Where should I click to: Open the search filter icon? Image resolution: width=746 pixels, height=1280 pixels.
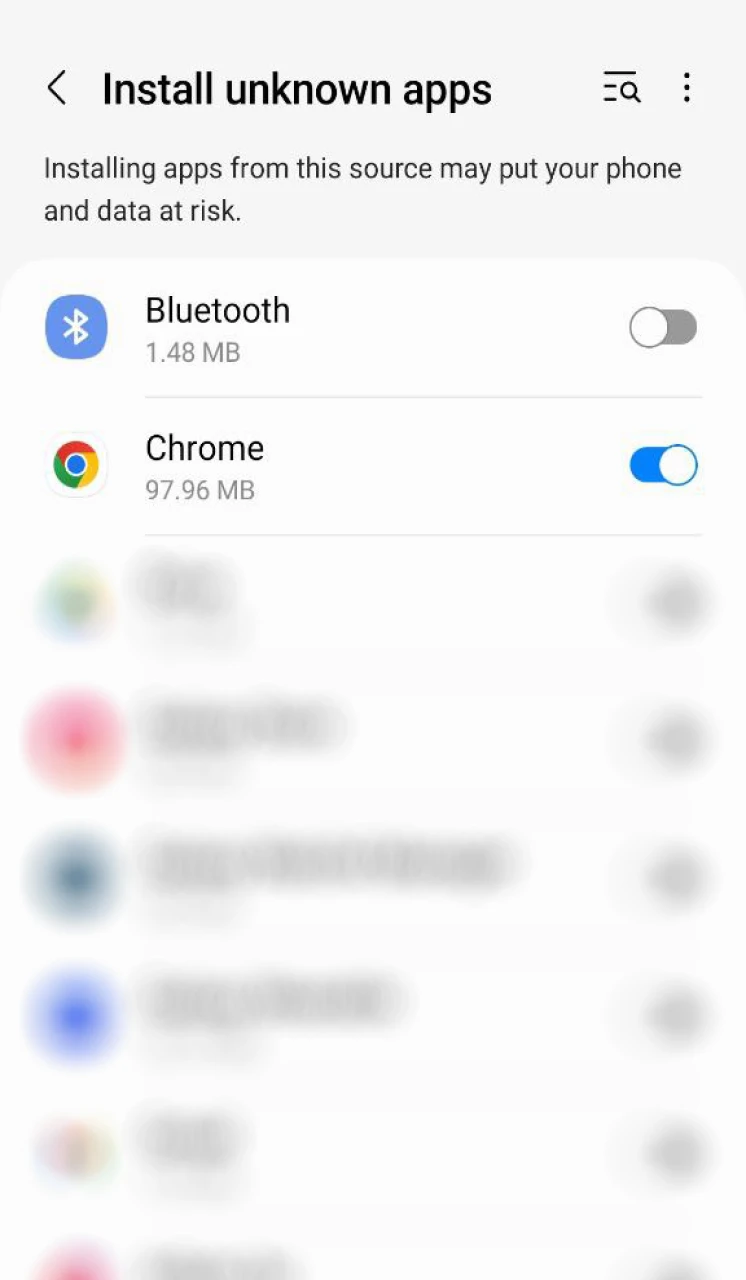click(x=621, y=89)
